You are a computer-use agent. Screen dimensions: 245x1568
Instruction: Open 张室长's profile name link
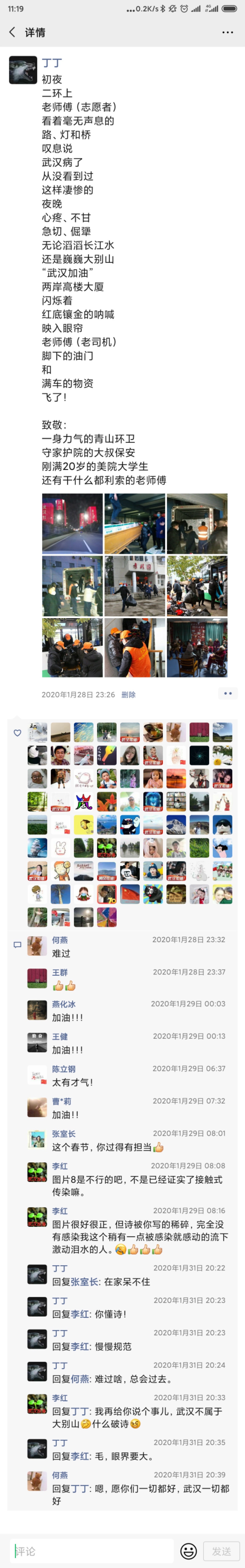pos(63,1134)
